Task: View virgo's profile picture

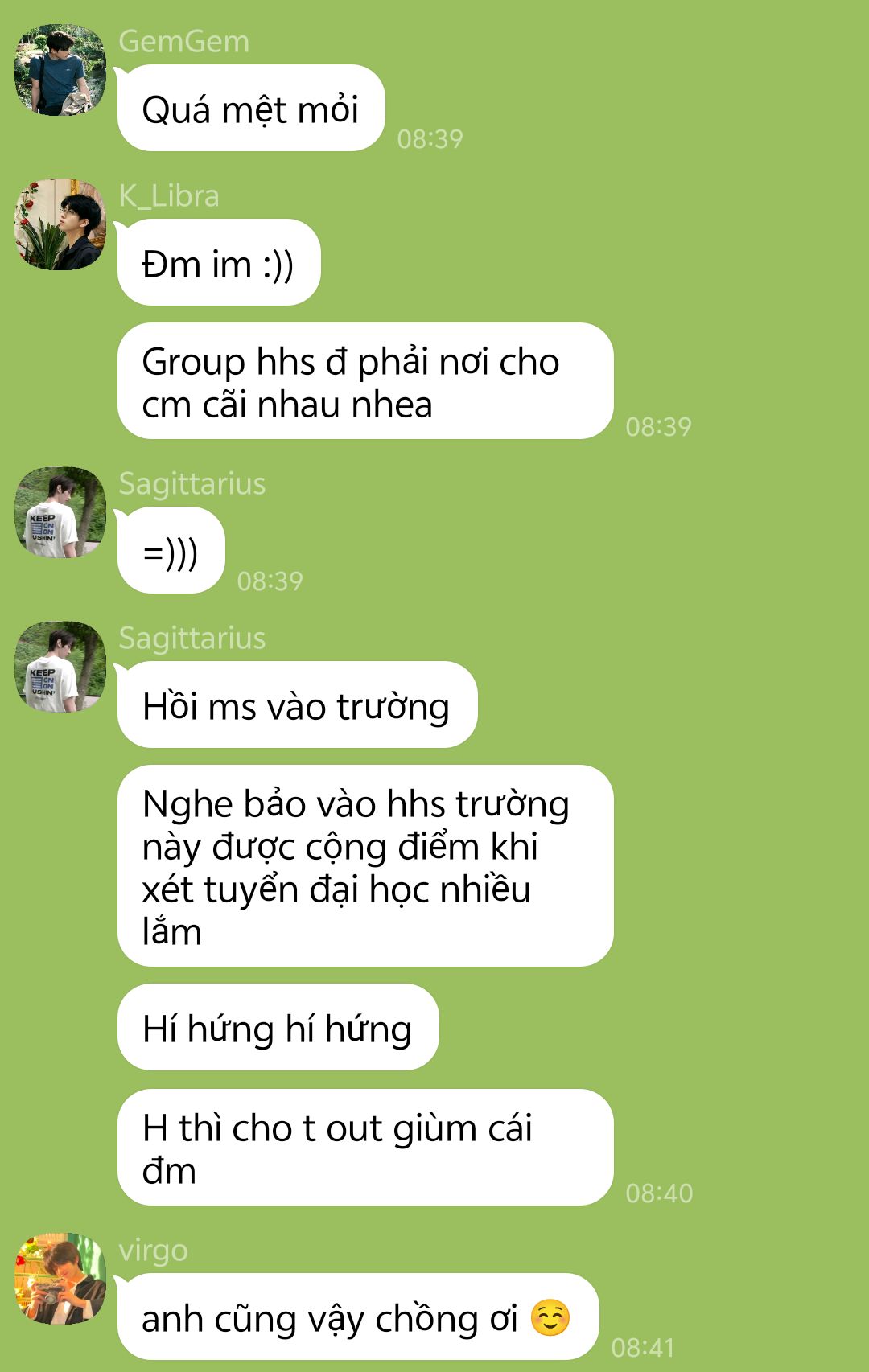Action: [x=60, y=1279]
